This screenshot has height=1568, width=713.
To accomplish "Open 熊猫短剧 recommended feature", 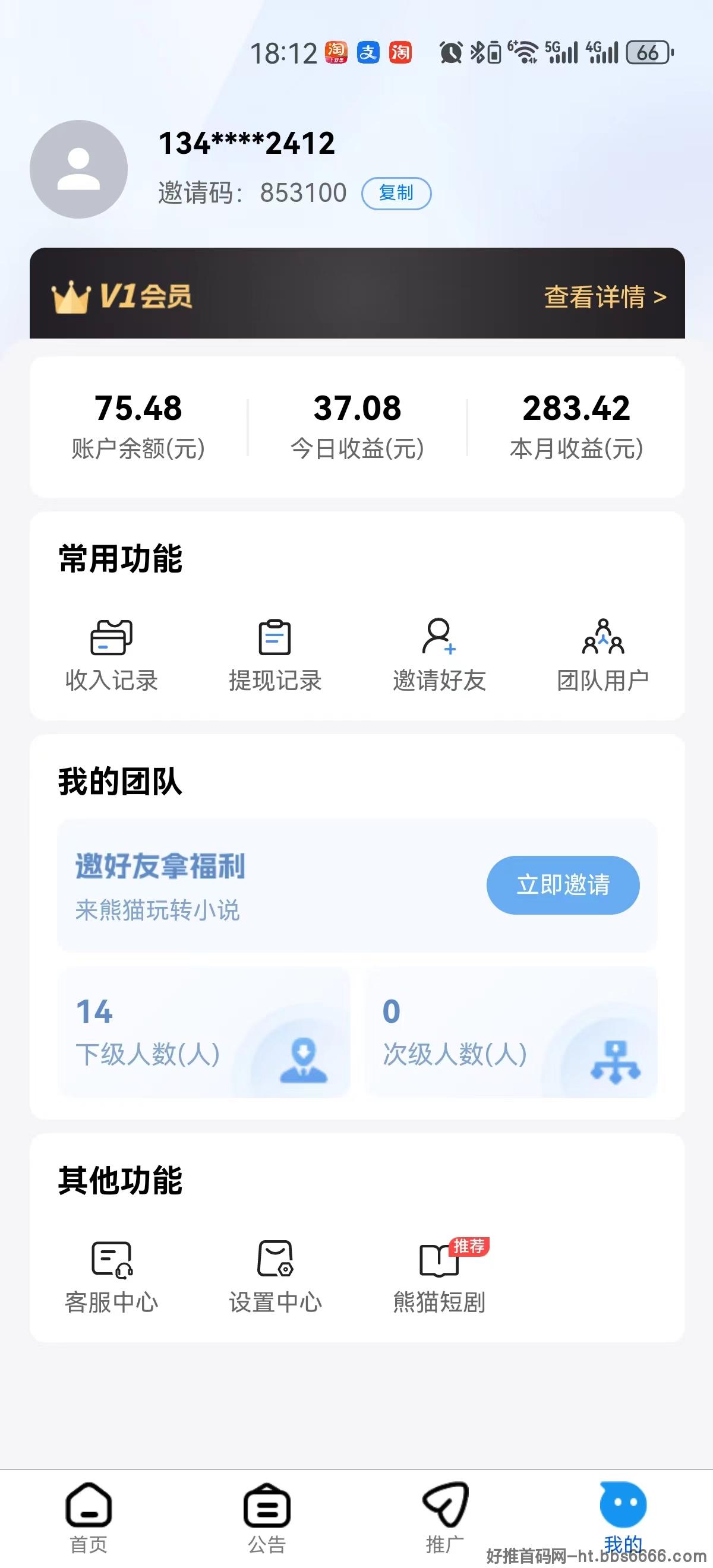I will tap(439, 1278).
